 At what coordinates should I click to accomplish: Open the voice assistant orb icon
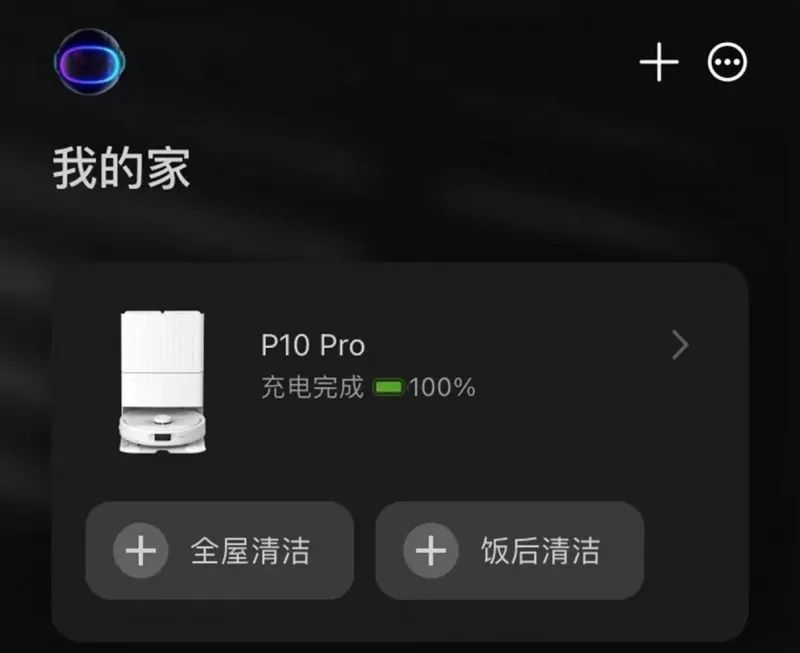coord(90,63)
